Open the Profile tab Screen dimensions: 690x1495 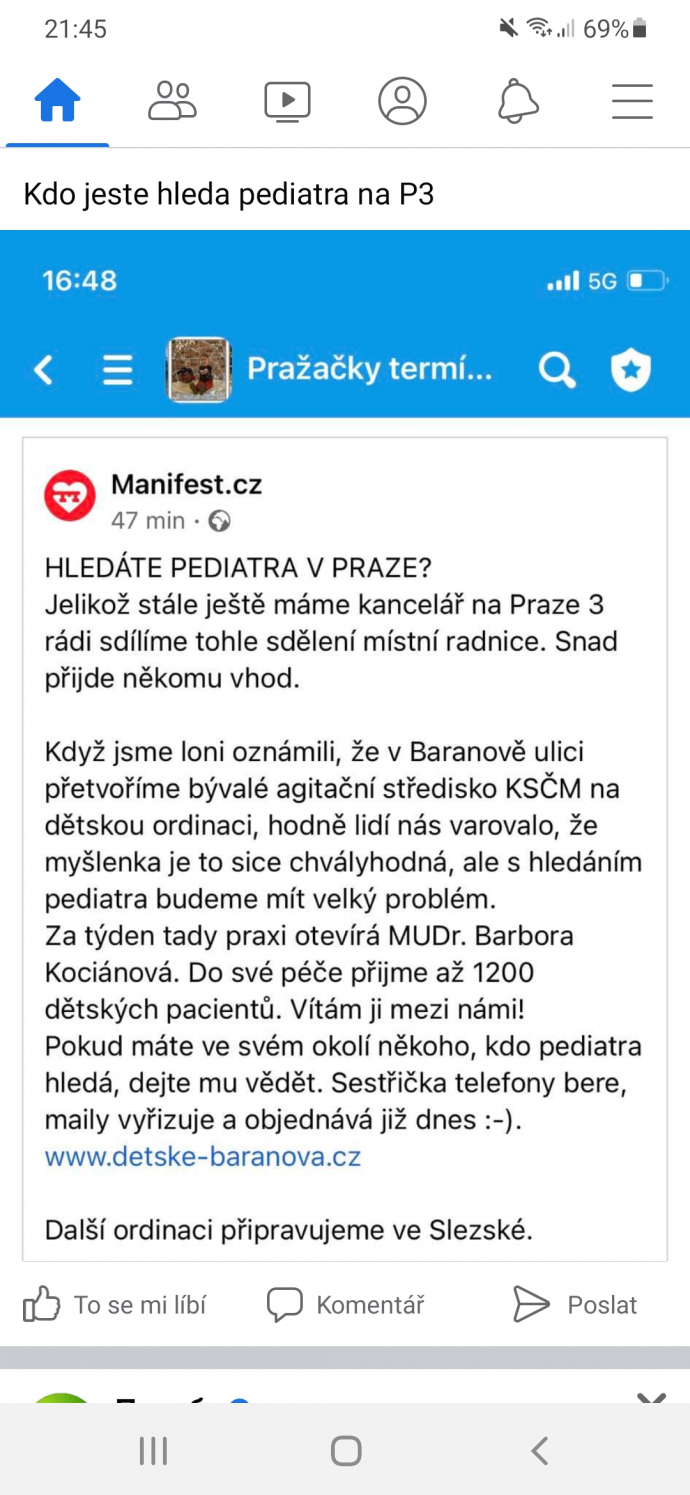[x=402, y=101]
